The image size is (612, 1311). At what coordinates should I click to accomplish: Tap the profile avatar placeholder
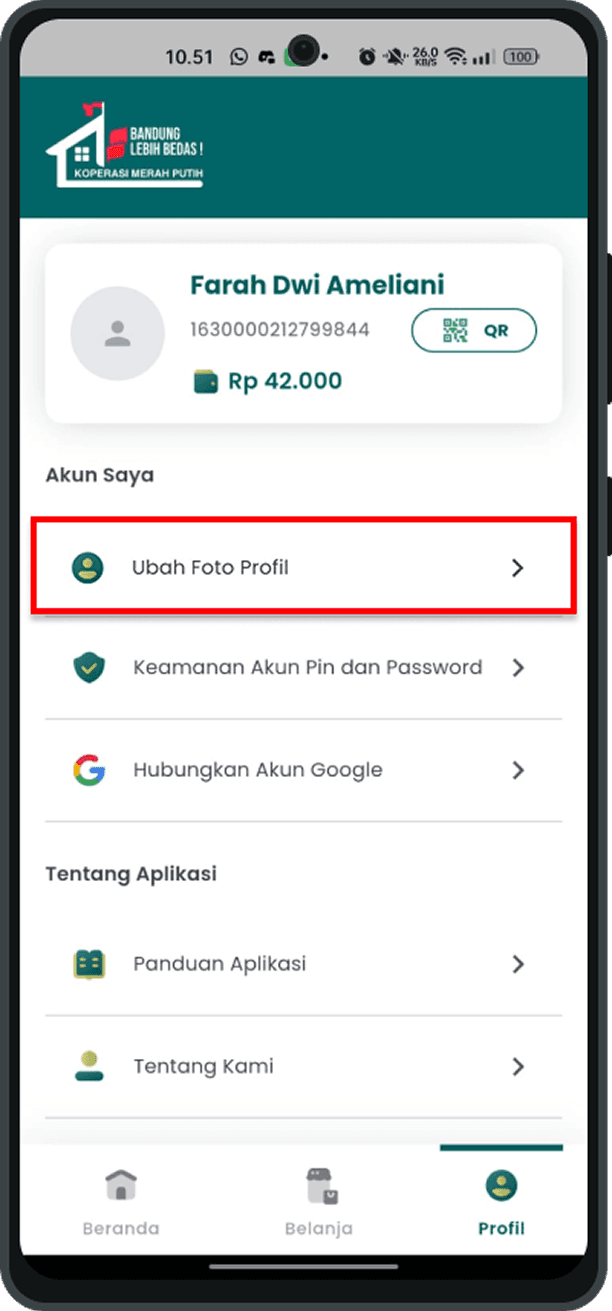[118, 333]
